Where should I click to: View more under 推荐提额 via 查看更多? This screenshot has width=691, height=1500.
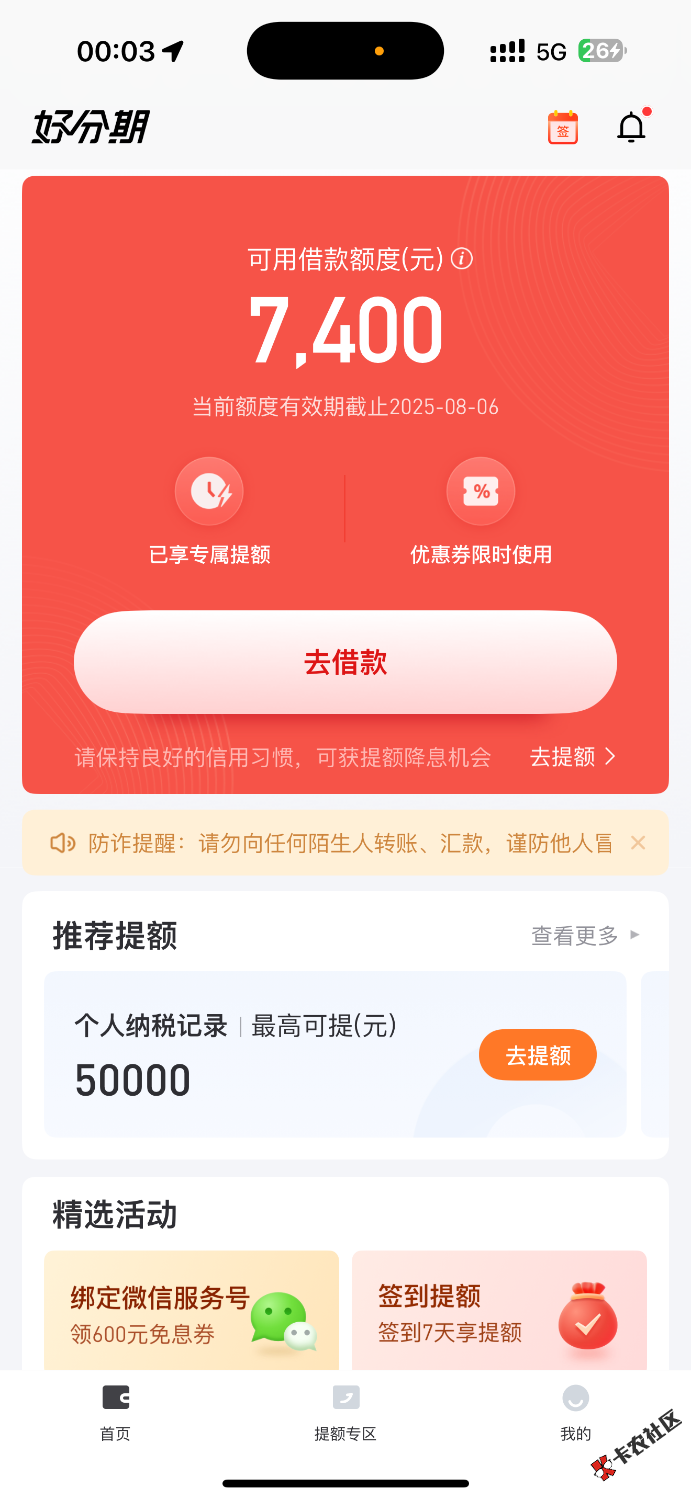coord(585,936)
